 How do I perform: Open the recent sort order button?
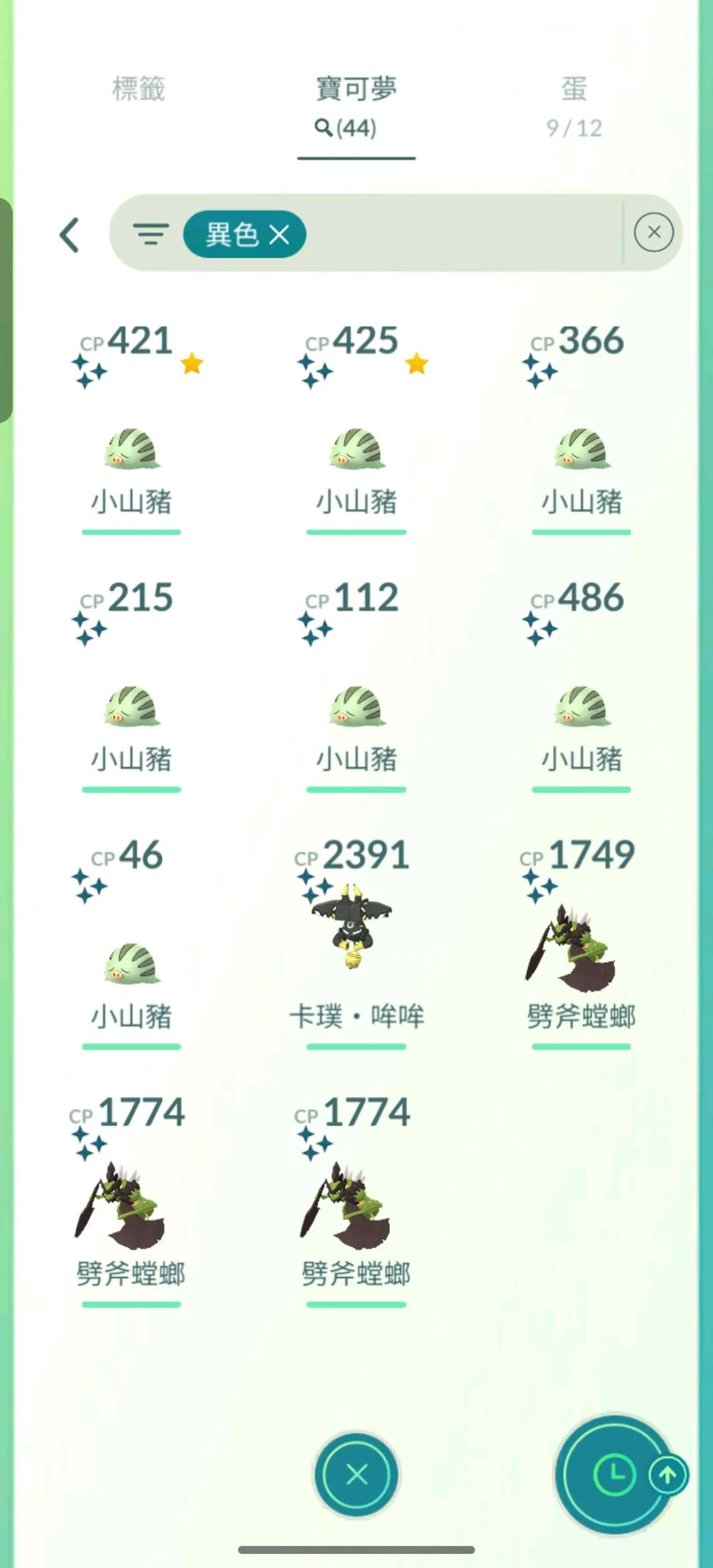[614, 1475]
